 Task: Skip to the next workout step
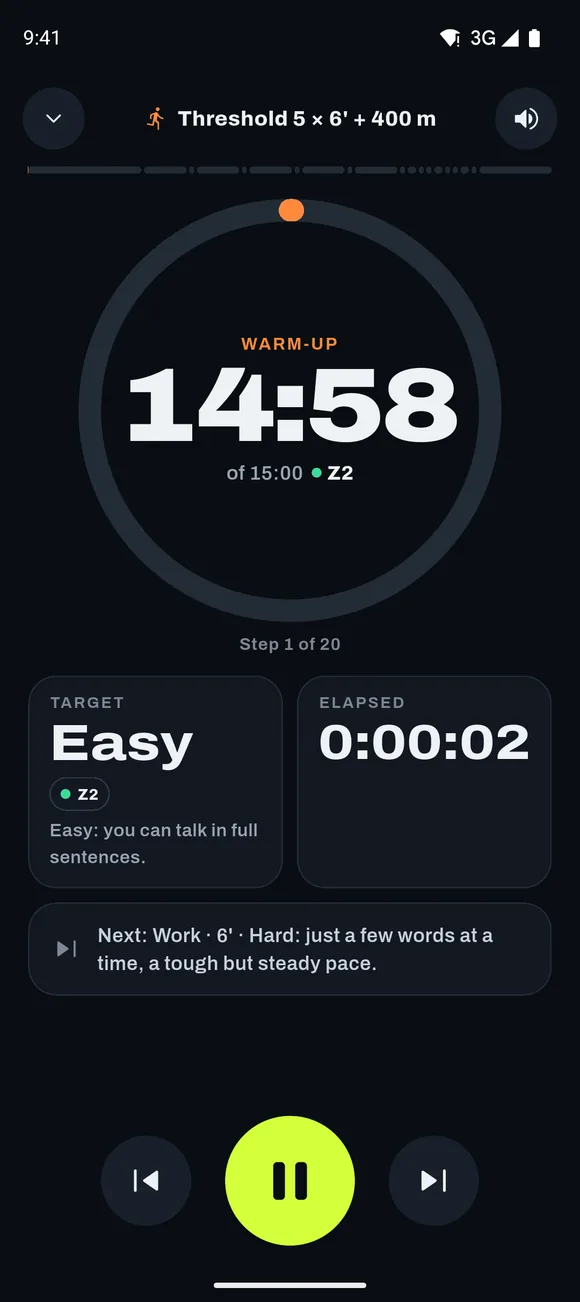pyautogui.click(x=434, y=1181)
